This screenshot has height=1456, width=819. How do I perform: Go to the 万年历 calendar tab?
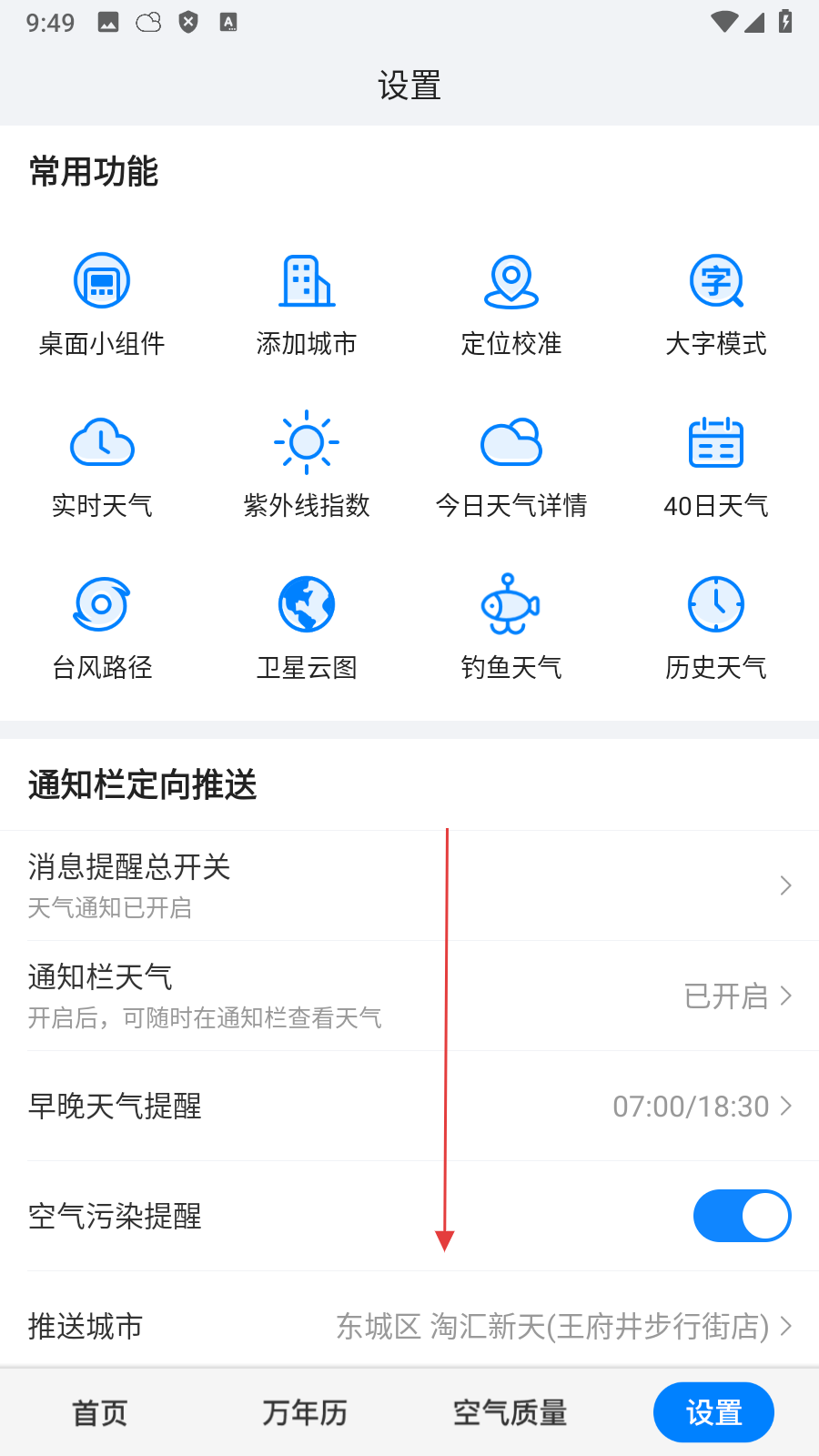(305, 1413)
